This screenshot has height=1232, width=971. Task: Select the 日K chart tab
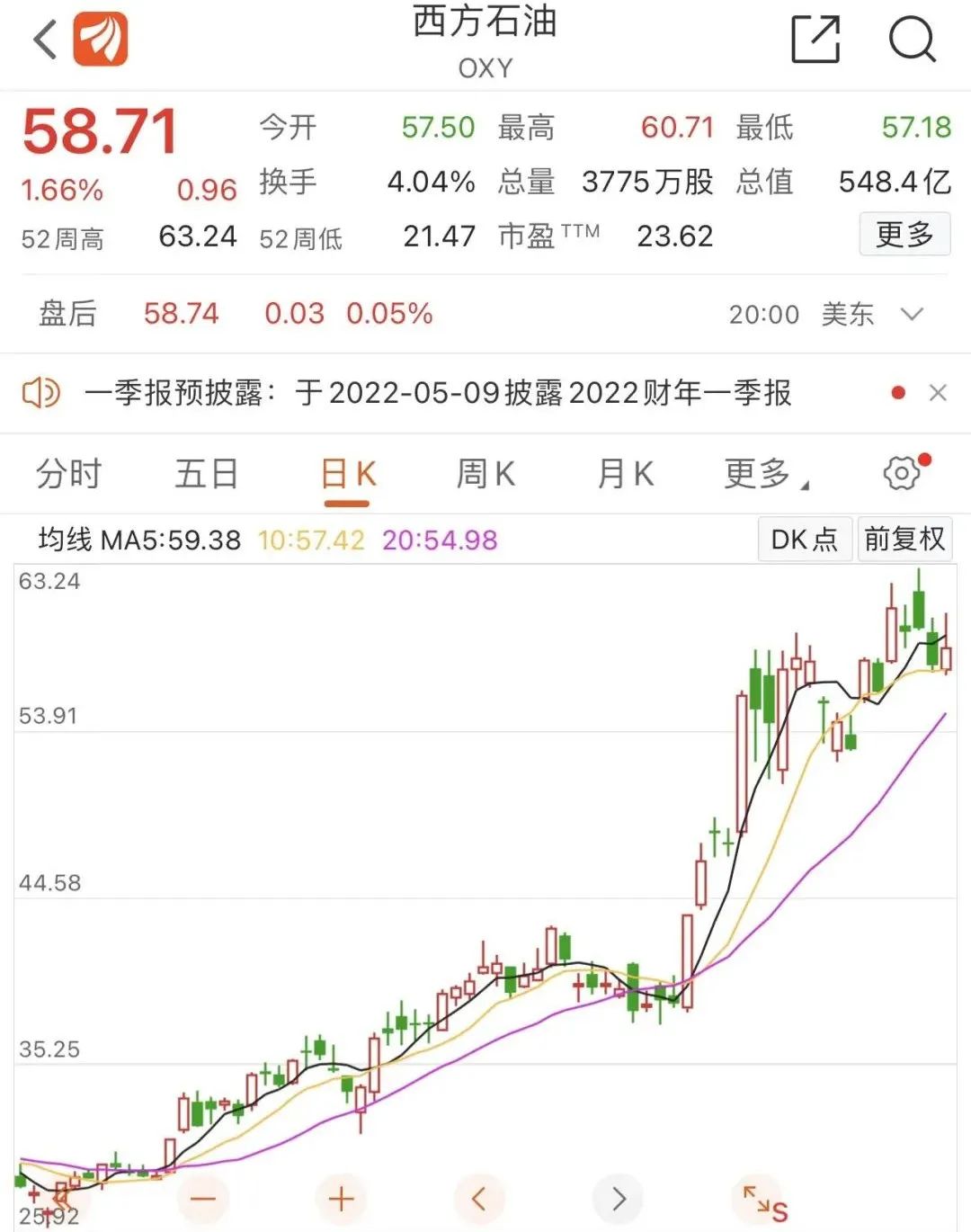point(348,474)
